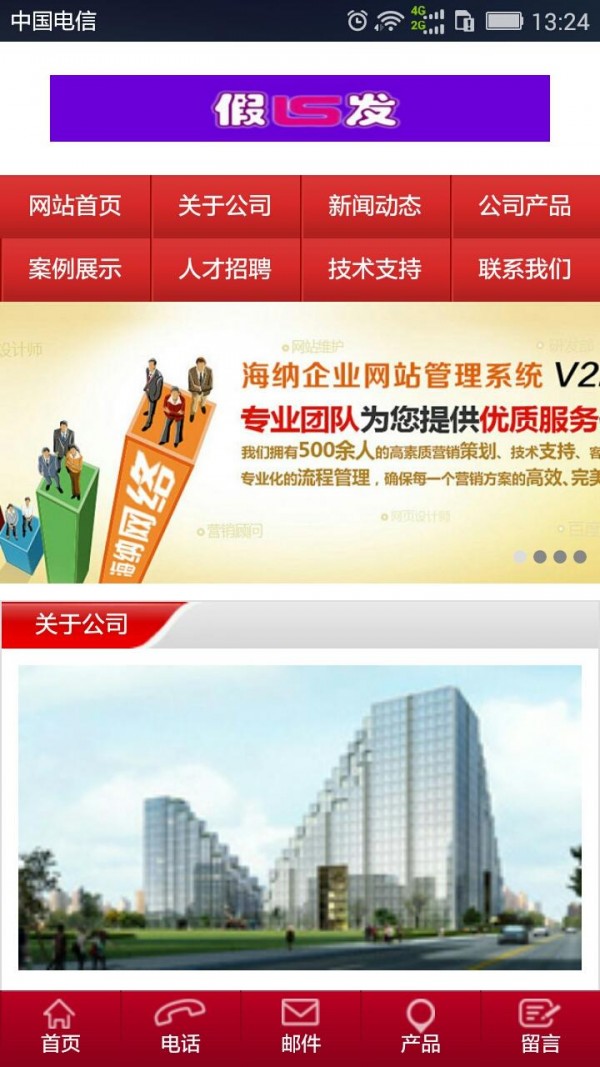Open 人才招聘 recruitment page
The image size is (600, 1067).
[x=225, y=269]
